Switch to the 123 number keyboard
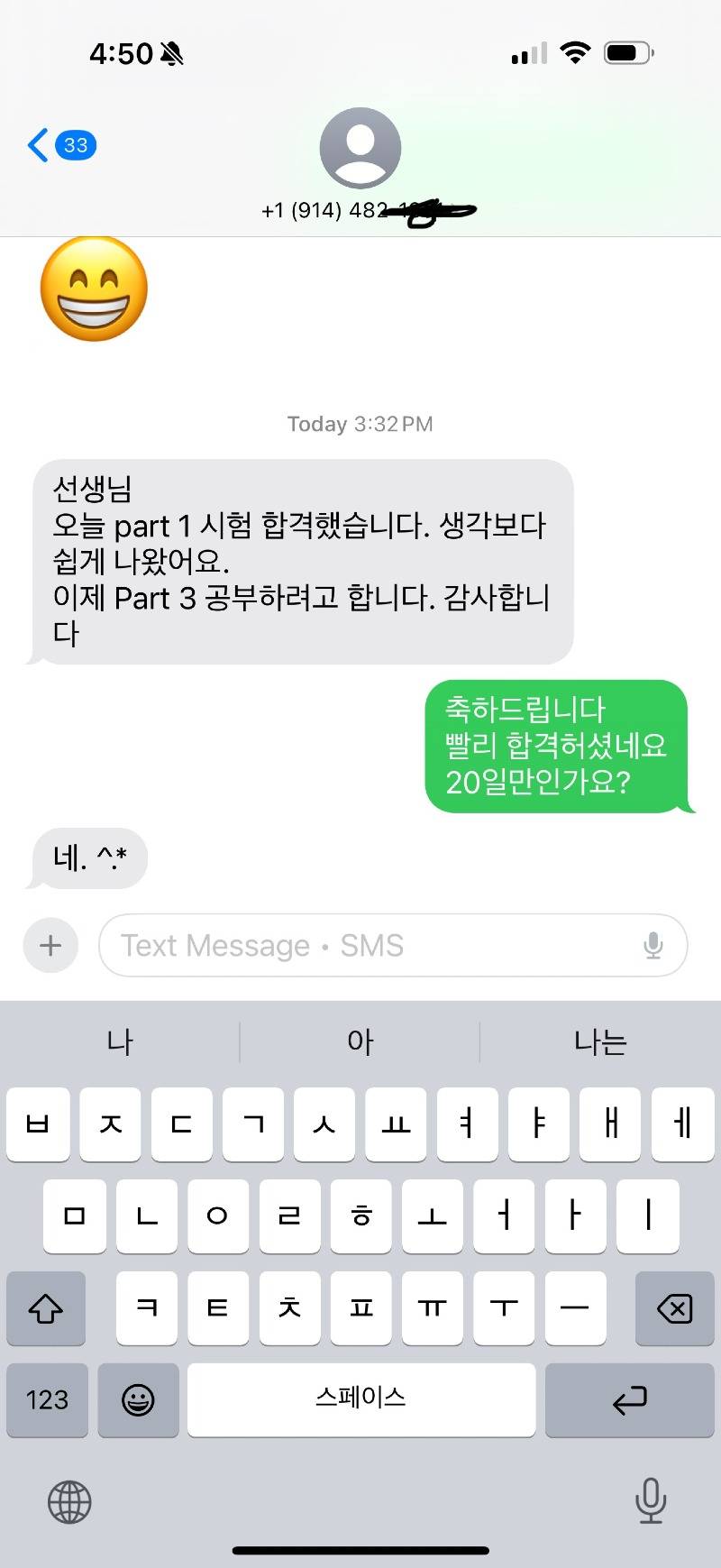721x1568 pixels. (47, 1399)
